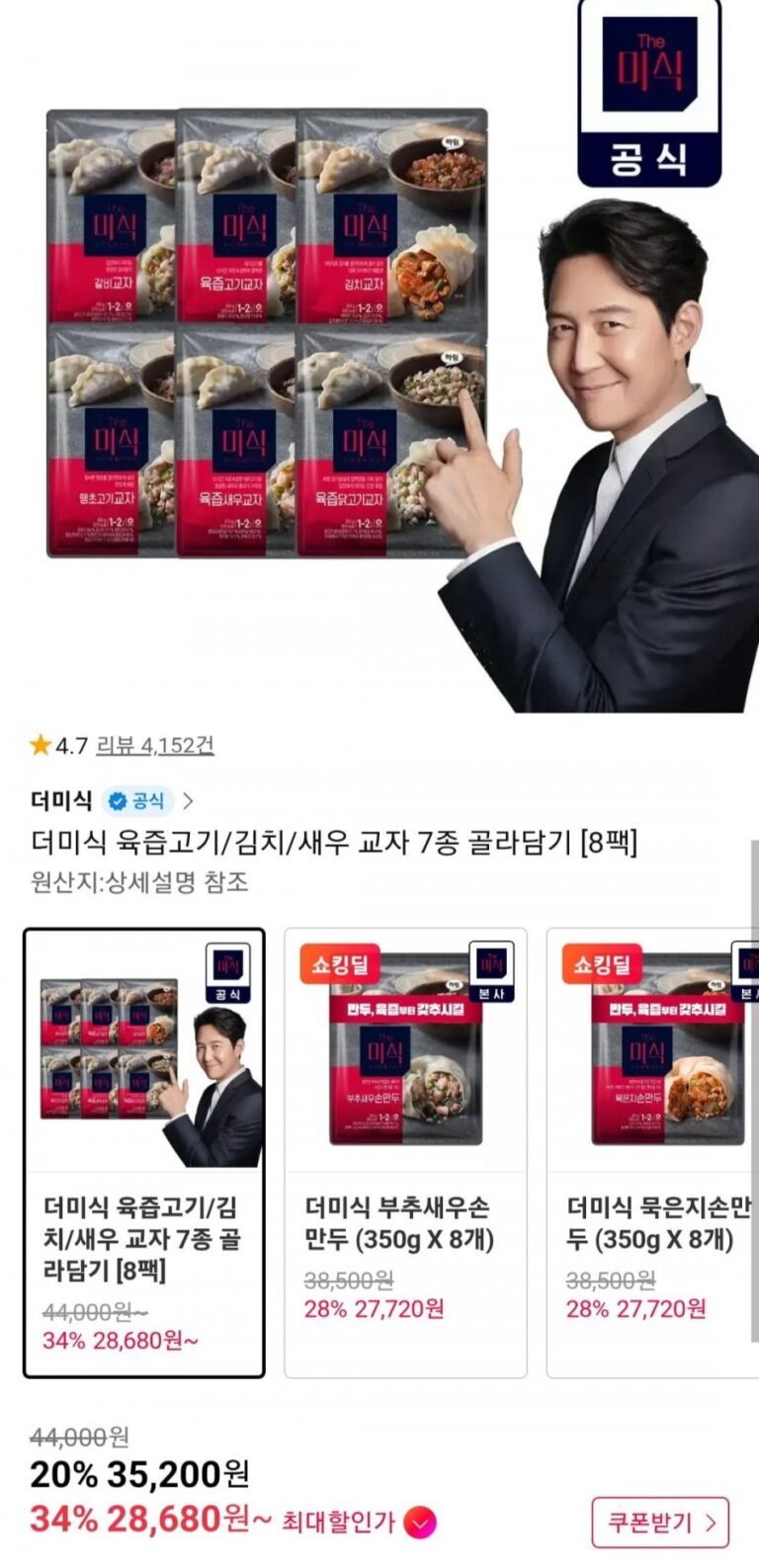
Task: Open the 더미식 official brand store
Action: (111, 800)
